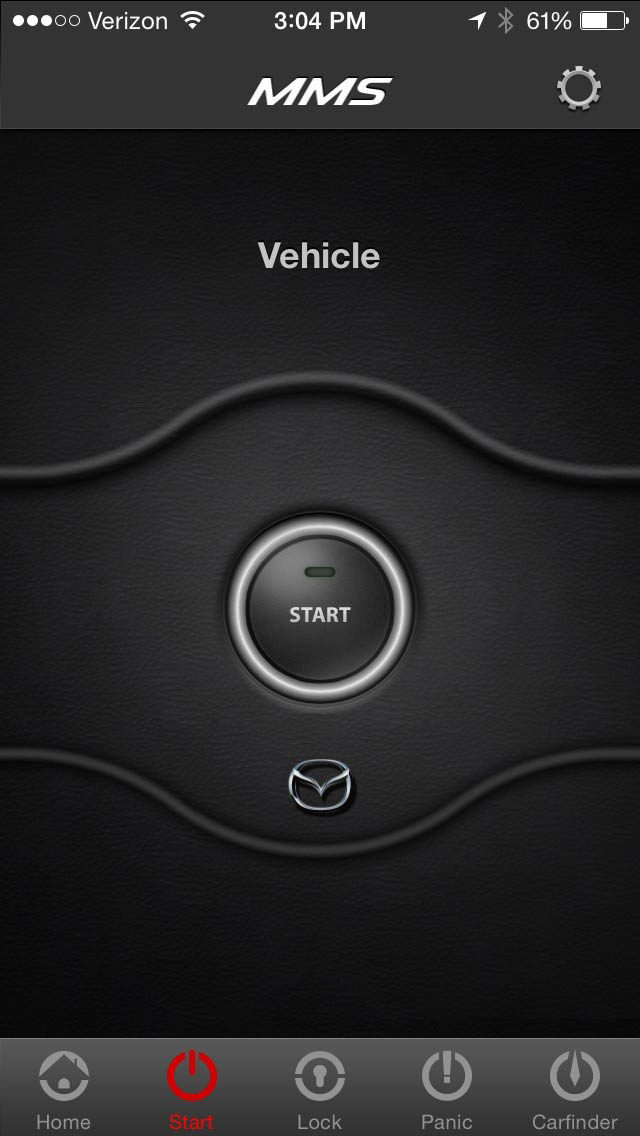
Task: Open the settings gear
Action: [x=578, y=88]
